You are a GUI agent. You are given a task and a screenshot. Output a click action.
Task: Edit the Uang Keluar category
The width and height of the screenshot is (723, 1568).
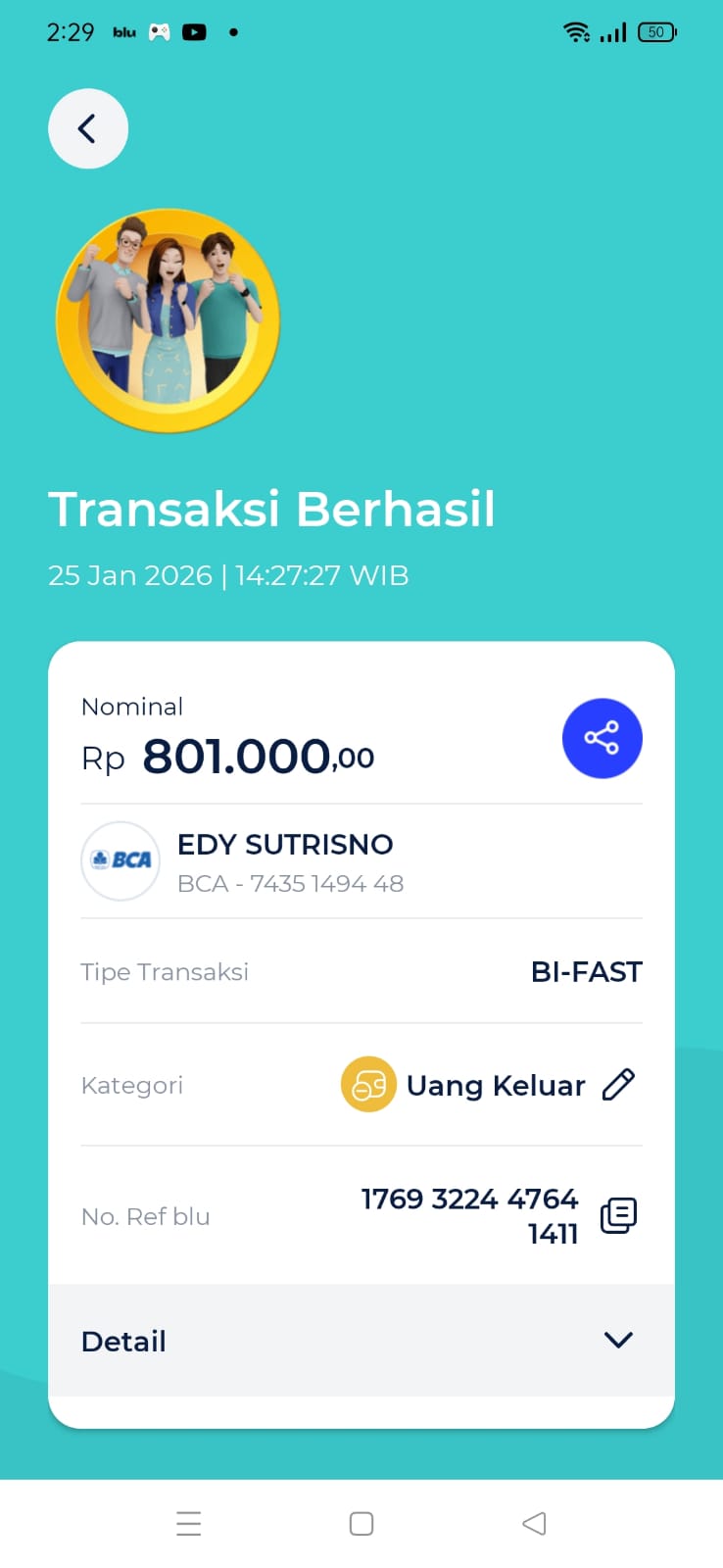(618, 1085)
